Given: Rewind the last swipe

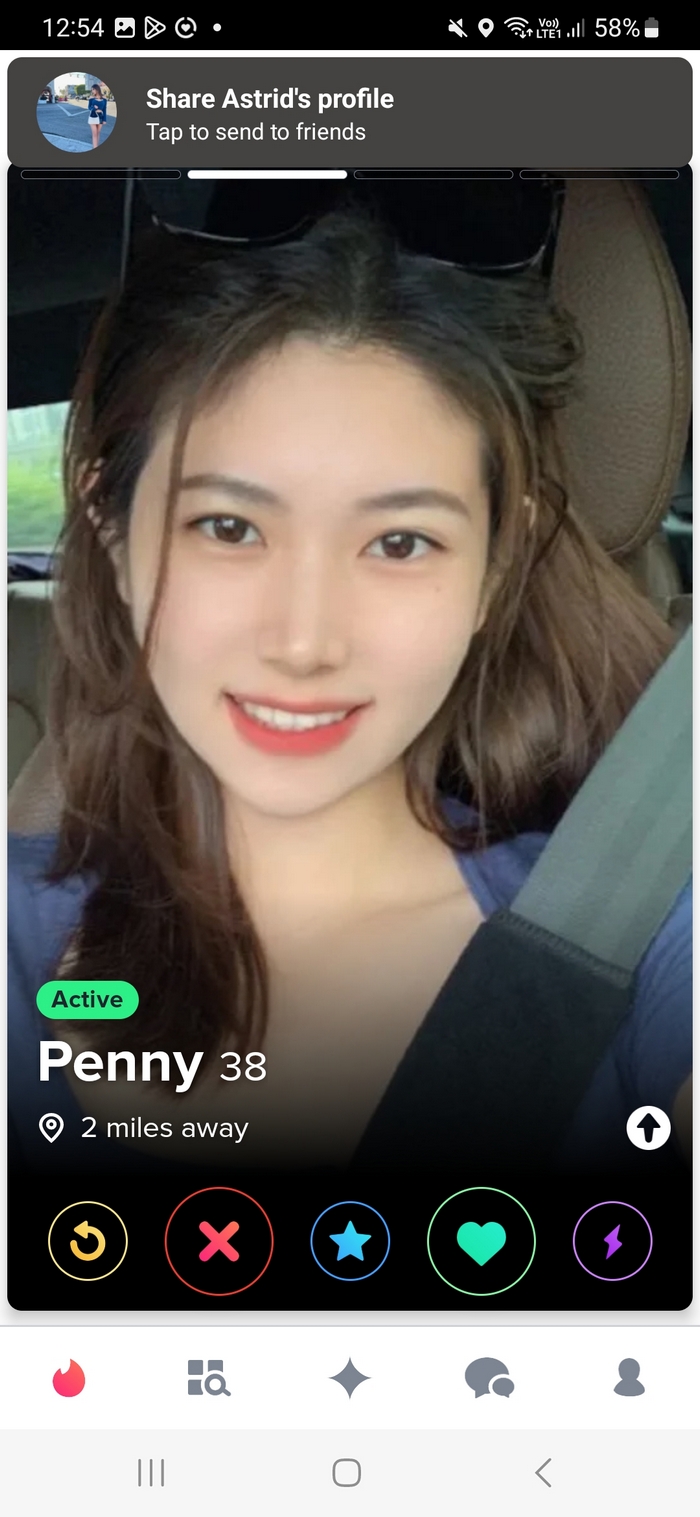Looking at the screenshot, I should [x=88, y=1241].
